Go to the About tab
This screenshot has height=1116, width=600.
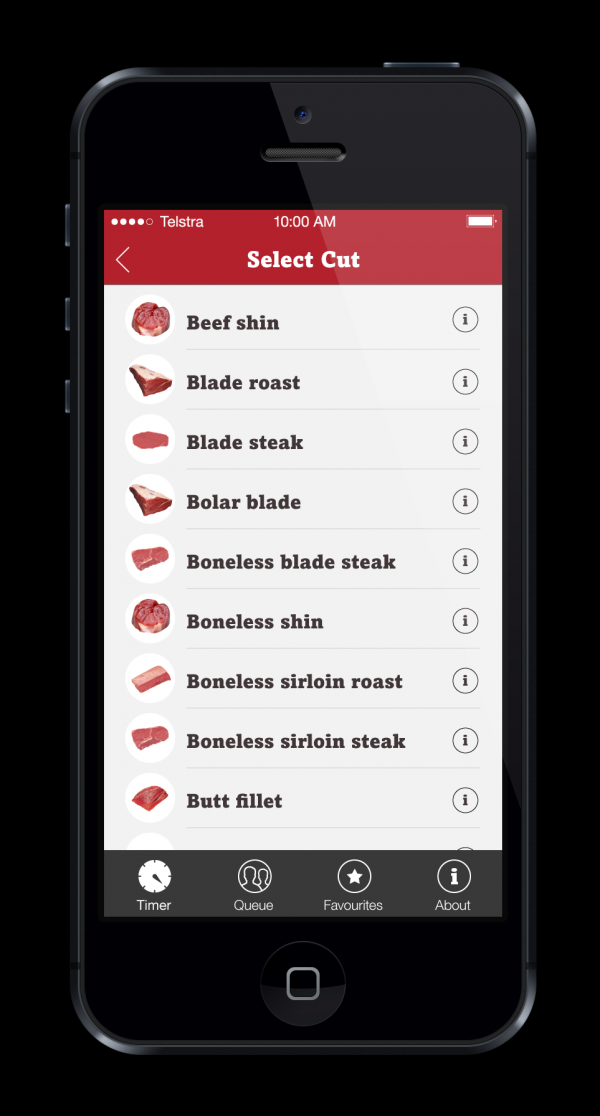coord(453,885)
